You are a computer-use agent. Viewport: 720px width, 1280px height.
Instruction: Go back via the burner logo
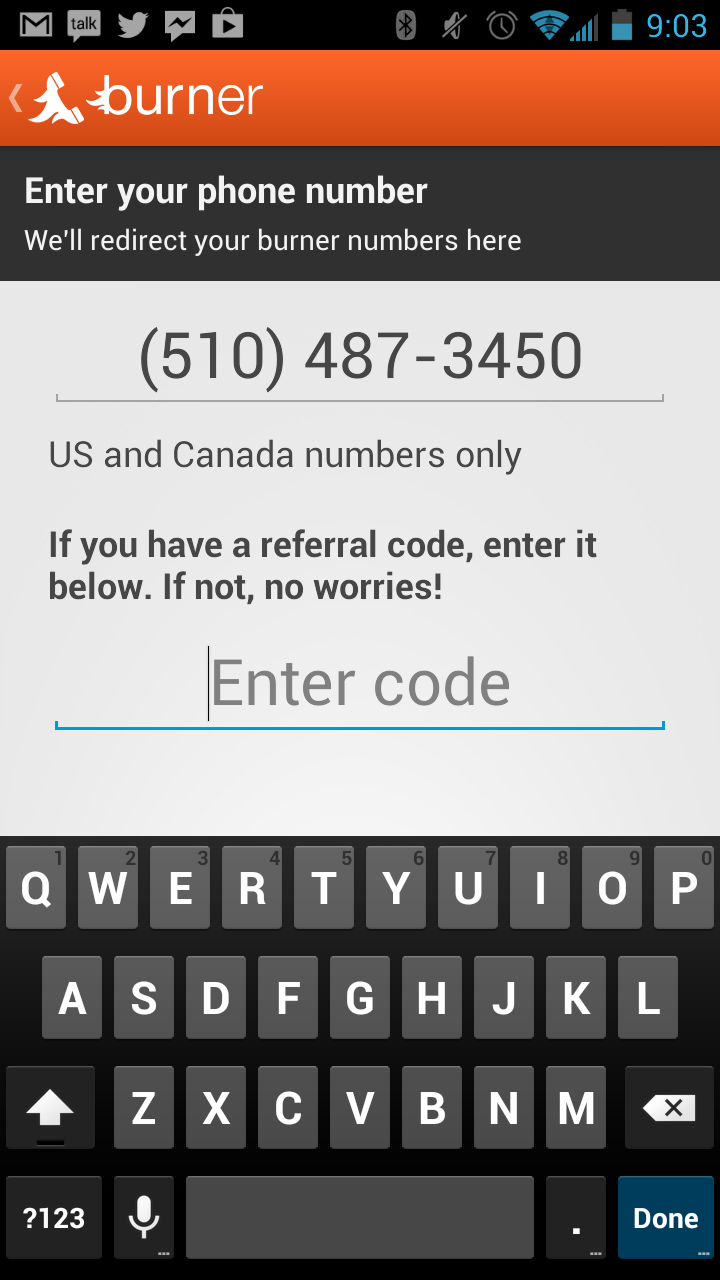135,98
